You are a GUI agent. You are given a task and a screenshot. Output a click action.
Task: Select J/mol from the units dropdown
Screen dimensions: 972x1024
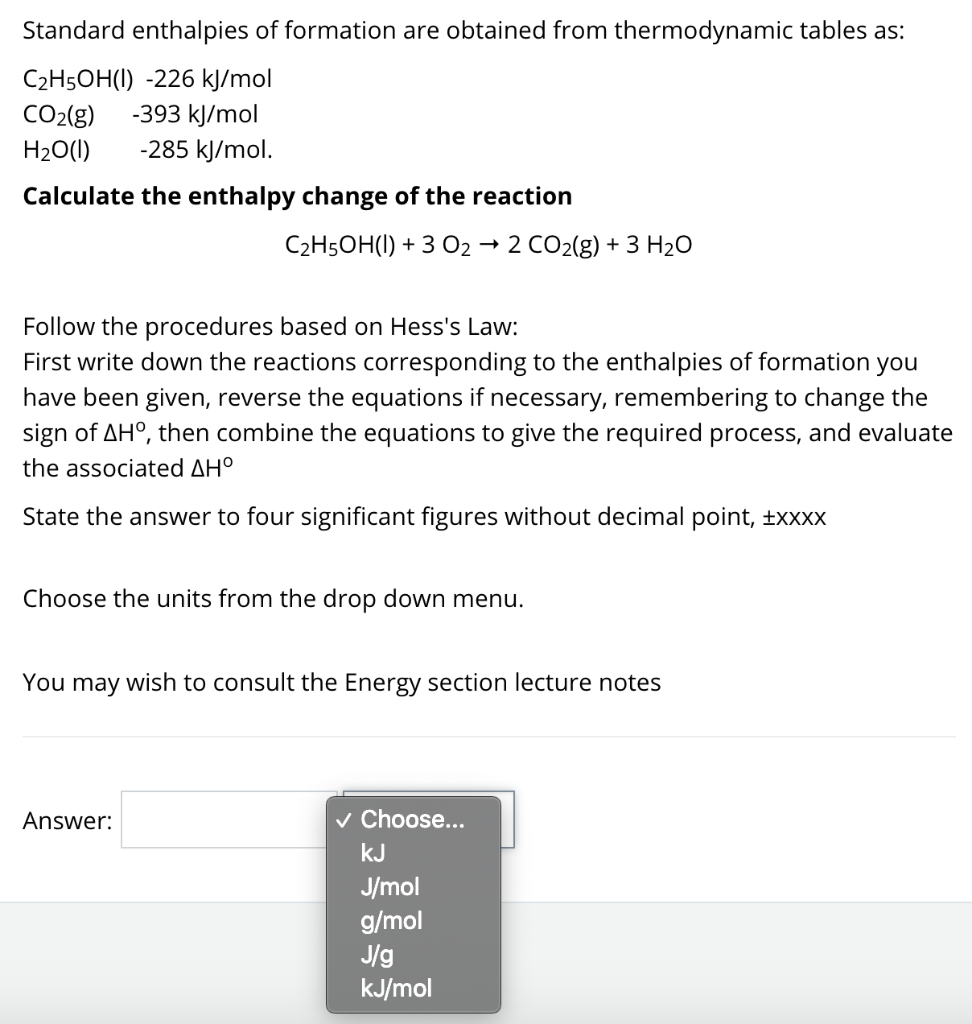coord(392,886)
